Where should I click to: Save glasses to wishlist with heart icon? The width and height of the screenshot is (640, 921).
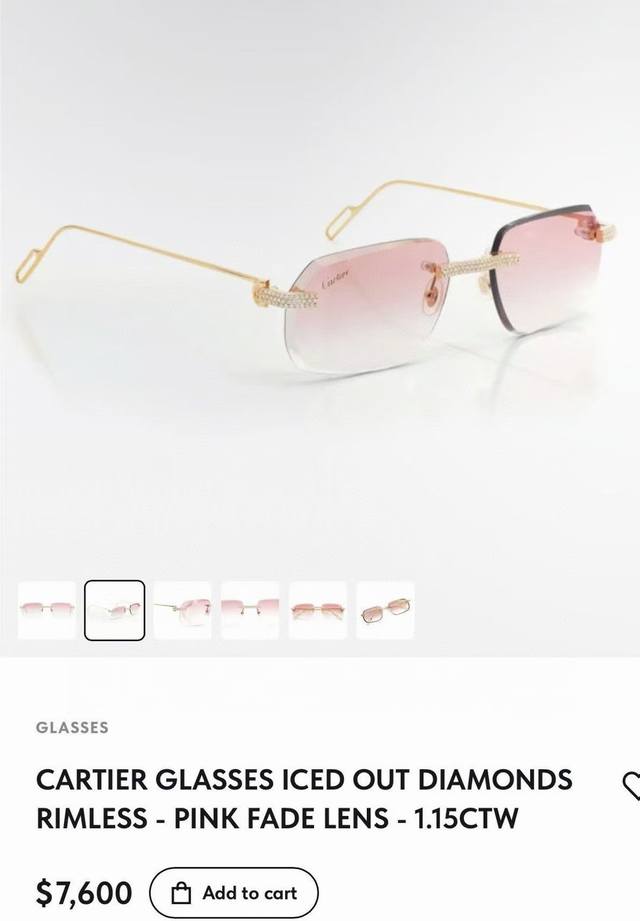(631, 785)
